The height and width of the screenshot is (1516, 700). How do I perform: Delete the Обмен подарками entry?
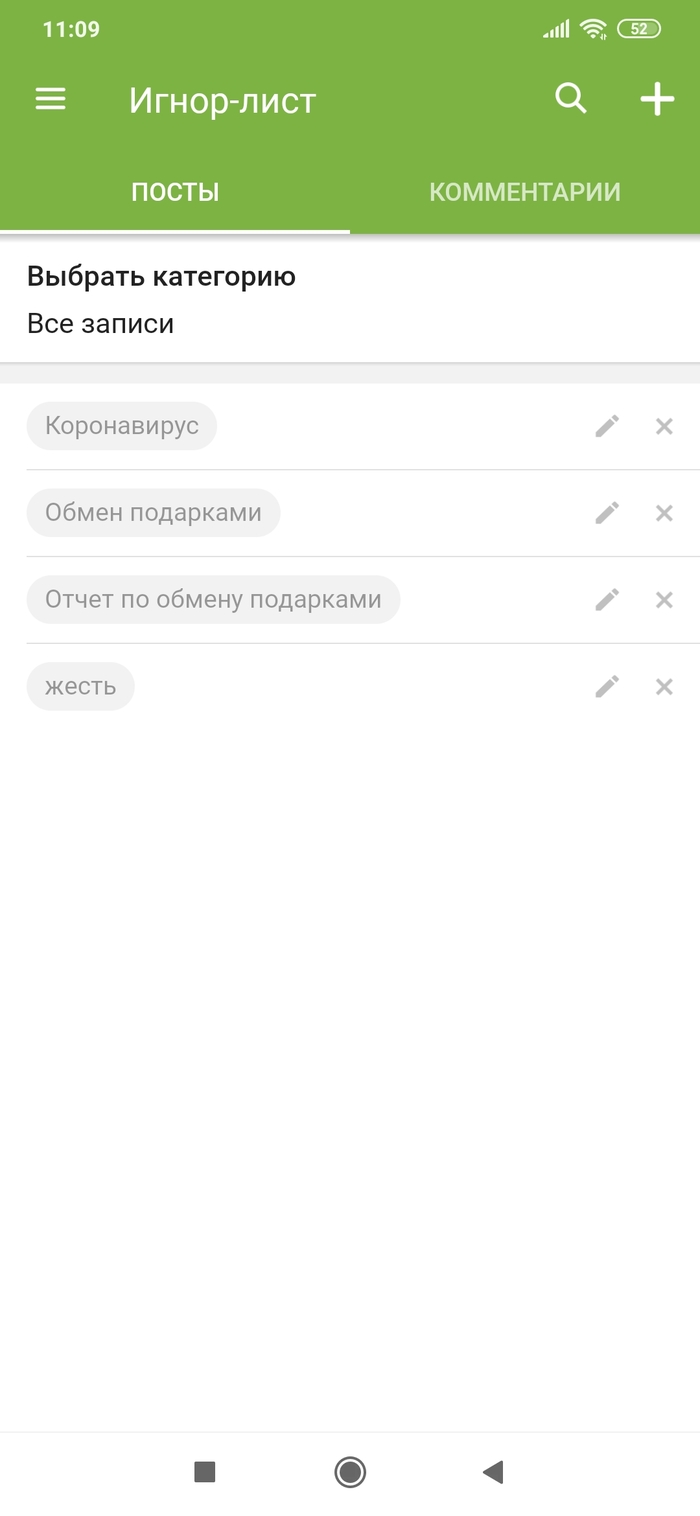point(664,513)
